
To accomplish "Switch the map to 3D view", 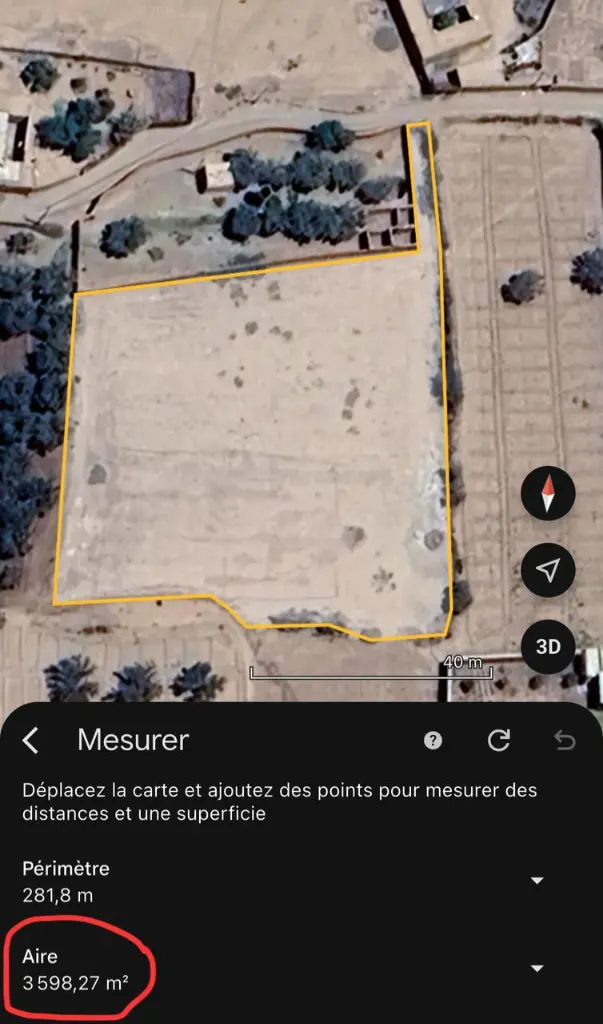I will click(x=548, y=646).
